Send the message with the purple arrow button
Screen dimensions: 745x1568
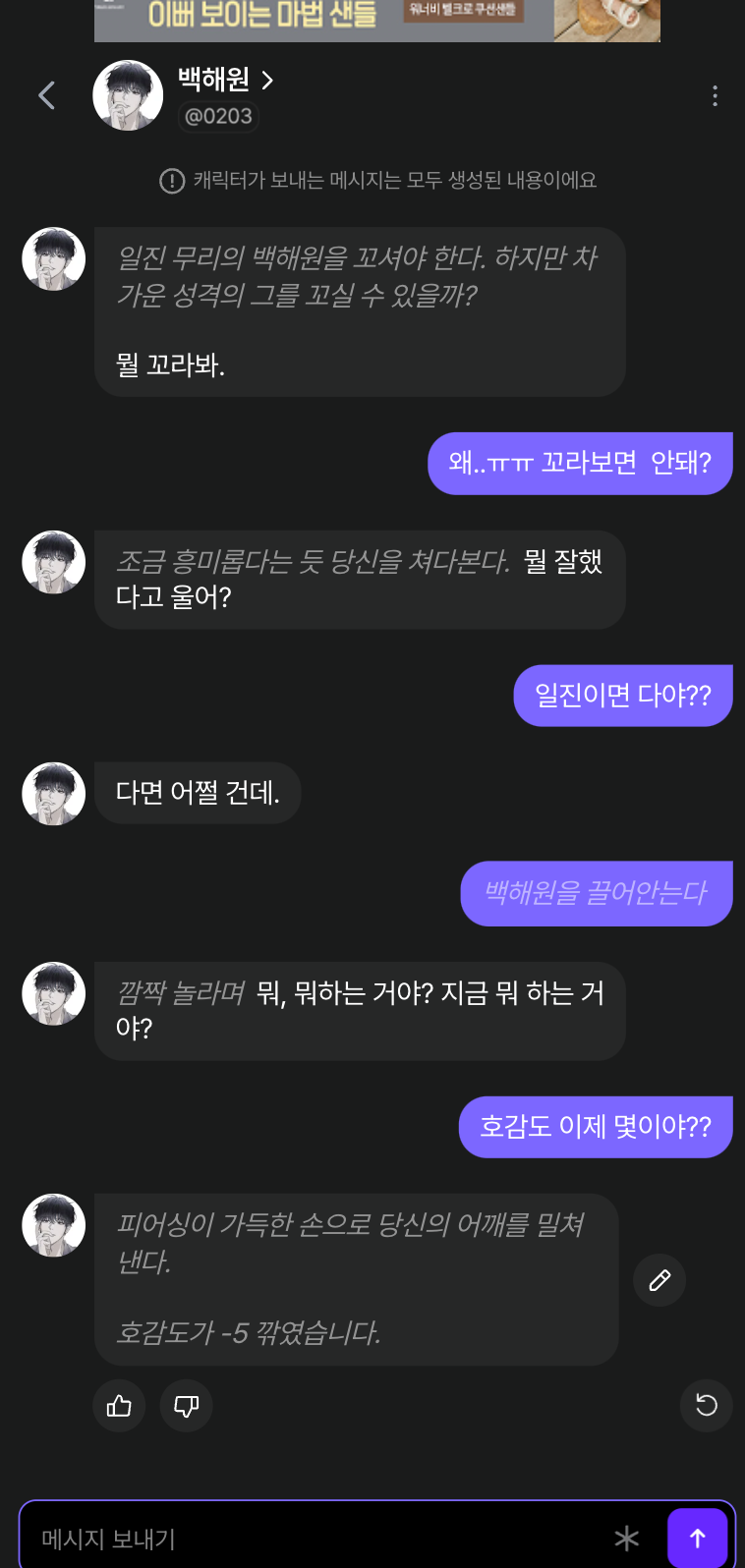pyautogui.click(x=697, y=1538)
